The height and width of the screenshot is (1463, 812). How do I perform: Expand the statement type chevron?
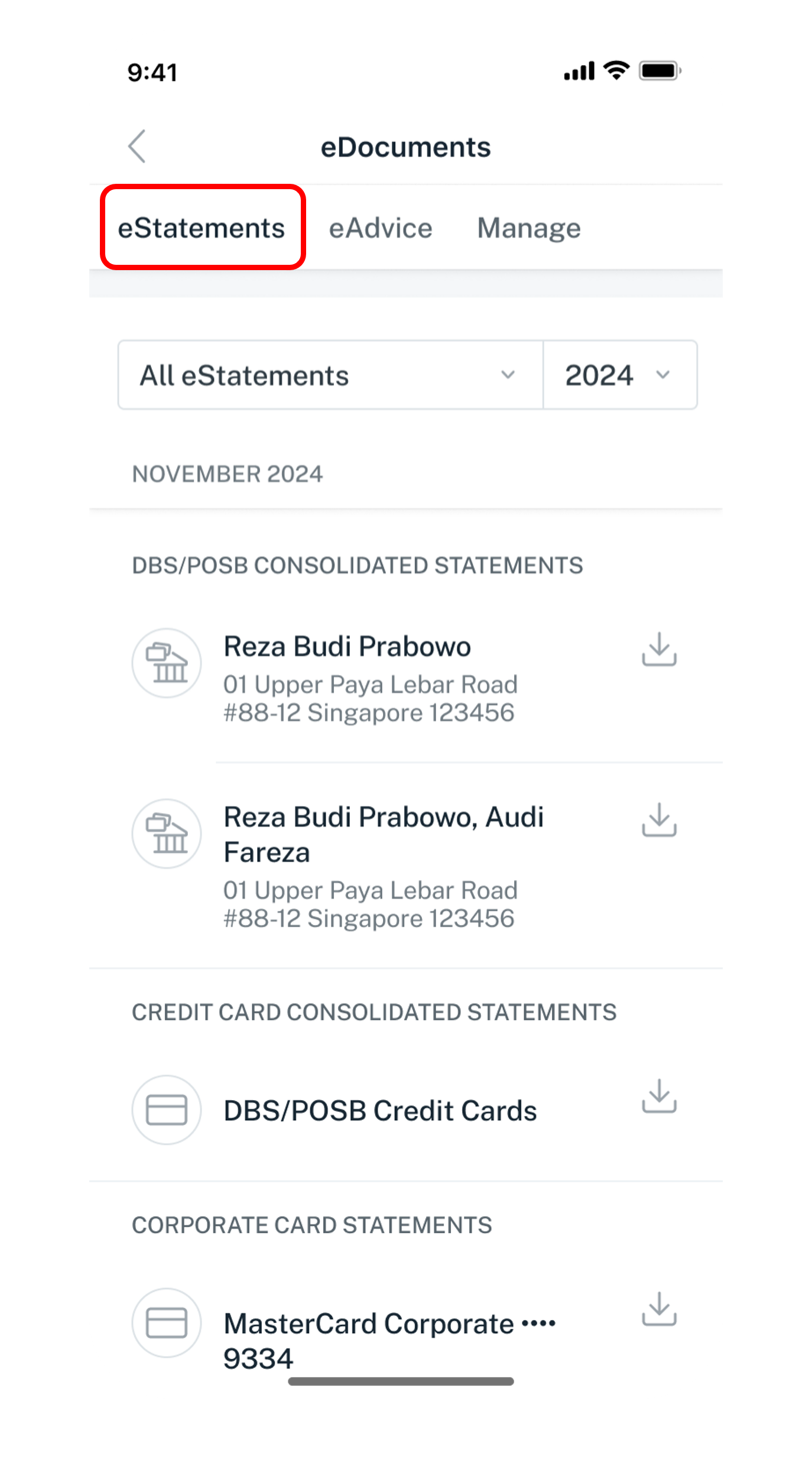click(x=507, y=375)
